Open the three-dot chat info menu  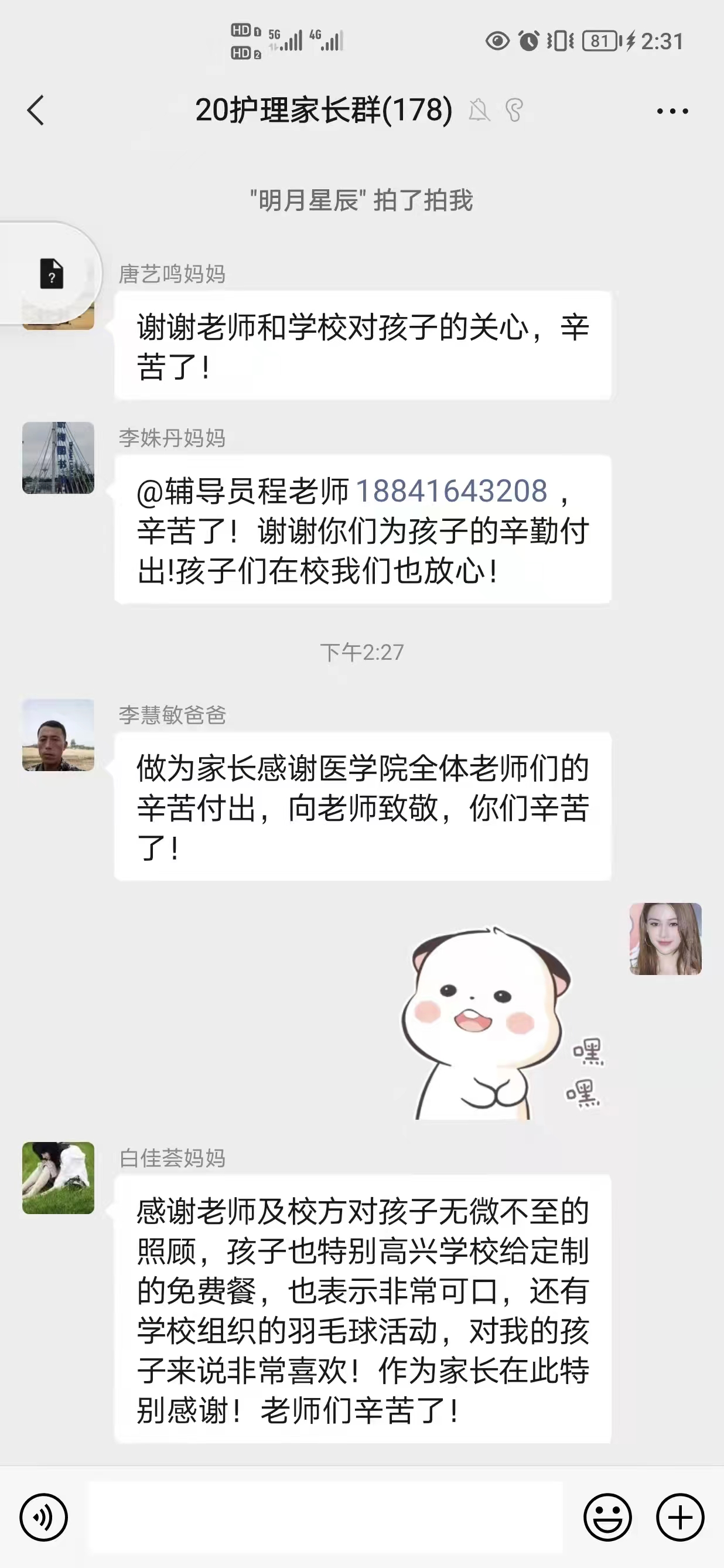coord(672,111)
